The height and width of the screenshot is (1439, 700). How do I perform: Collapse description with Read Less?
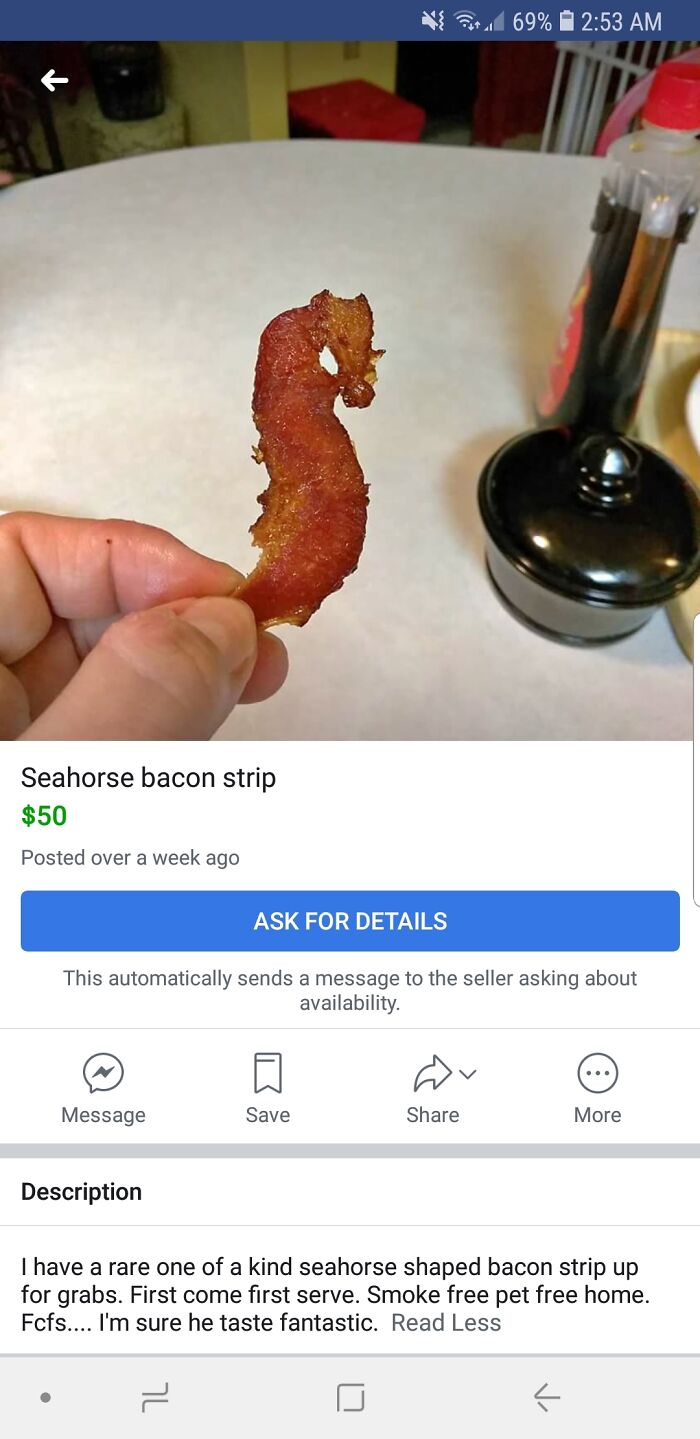[x=446, y=1323]
